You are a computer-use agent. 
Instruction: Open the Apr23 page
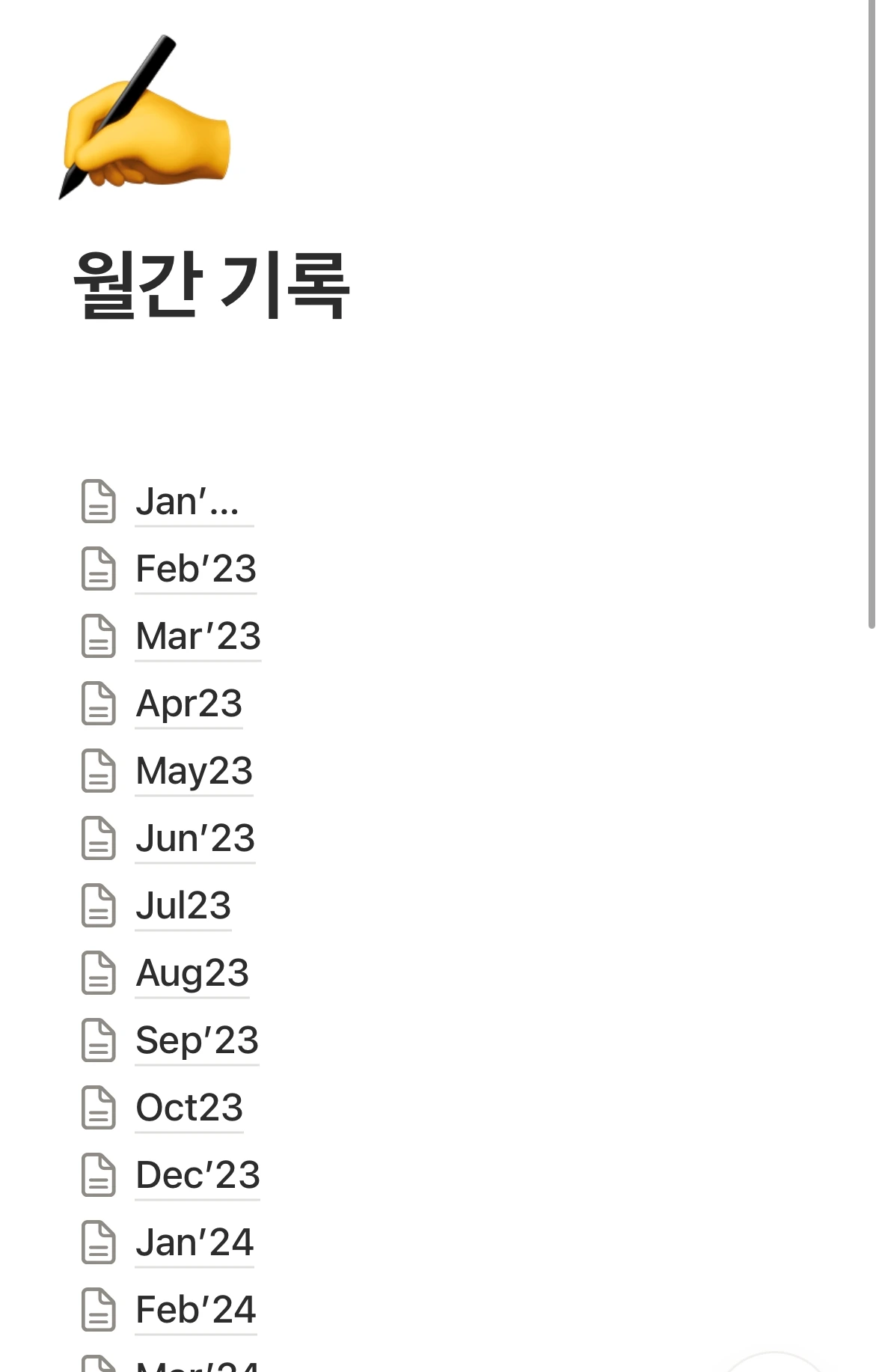tap(189, 704)
